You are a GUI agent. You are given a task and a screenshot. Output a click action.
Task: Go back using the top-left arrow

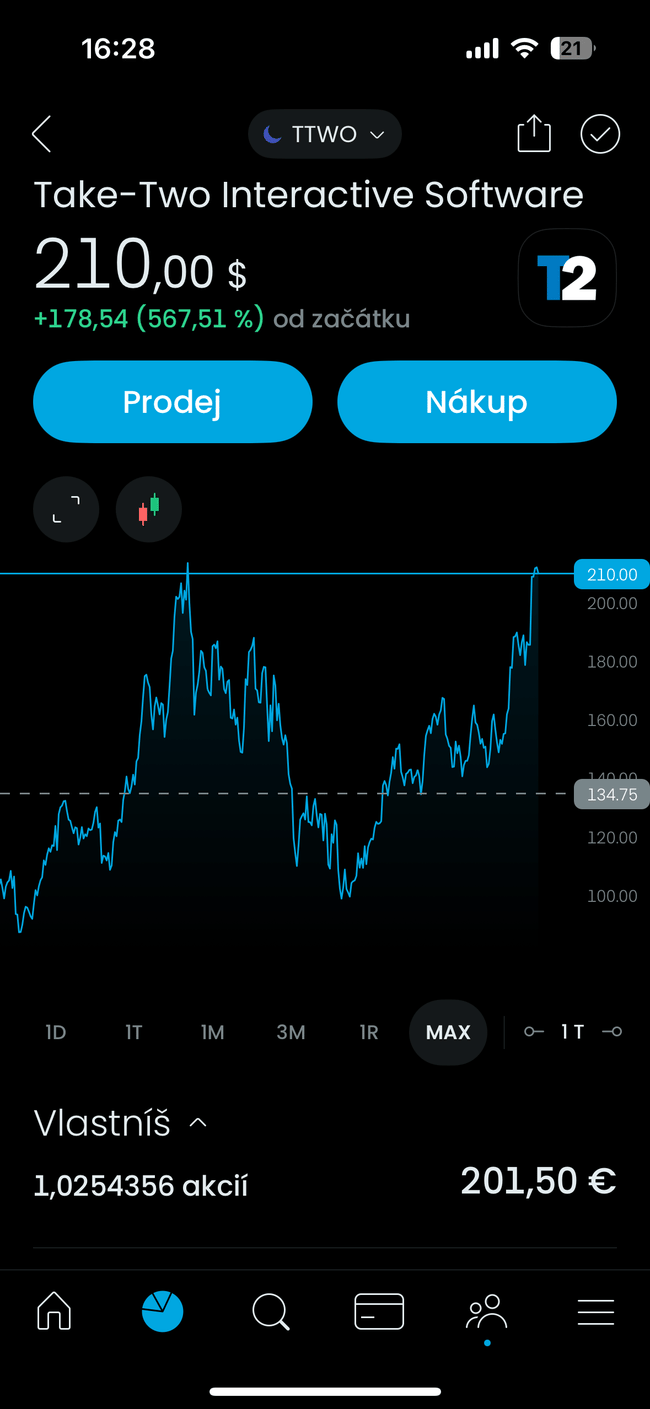click(x=41, y=134)
